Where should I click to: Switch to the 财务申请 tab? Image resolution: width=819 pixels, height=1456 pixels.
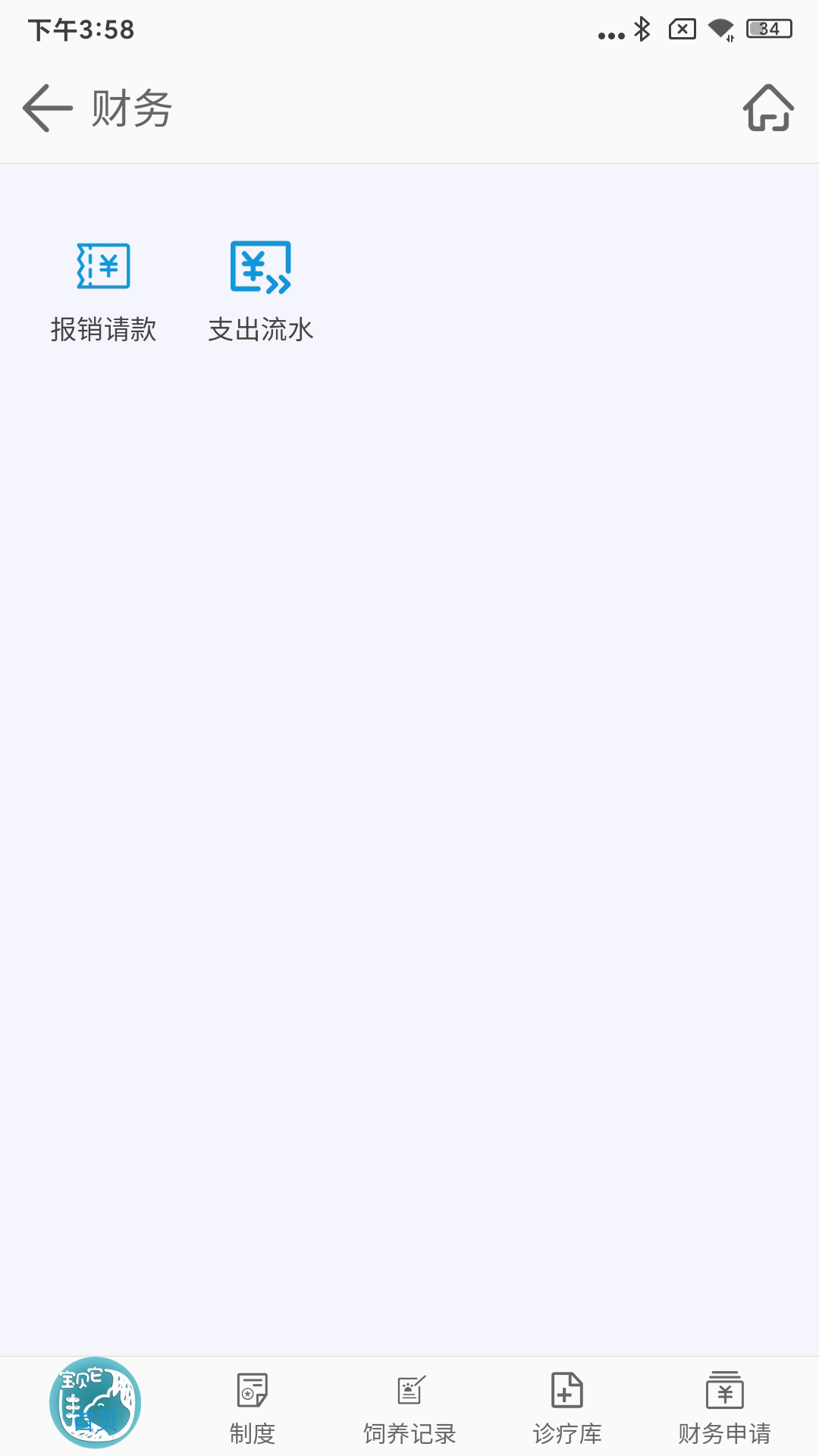724,1408
